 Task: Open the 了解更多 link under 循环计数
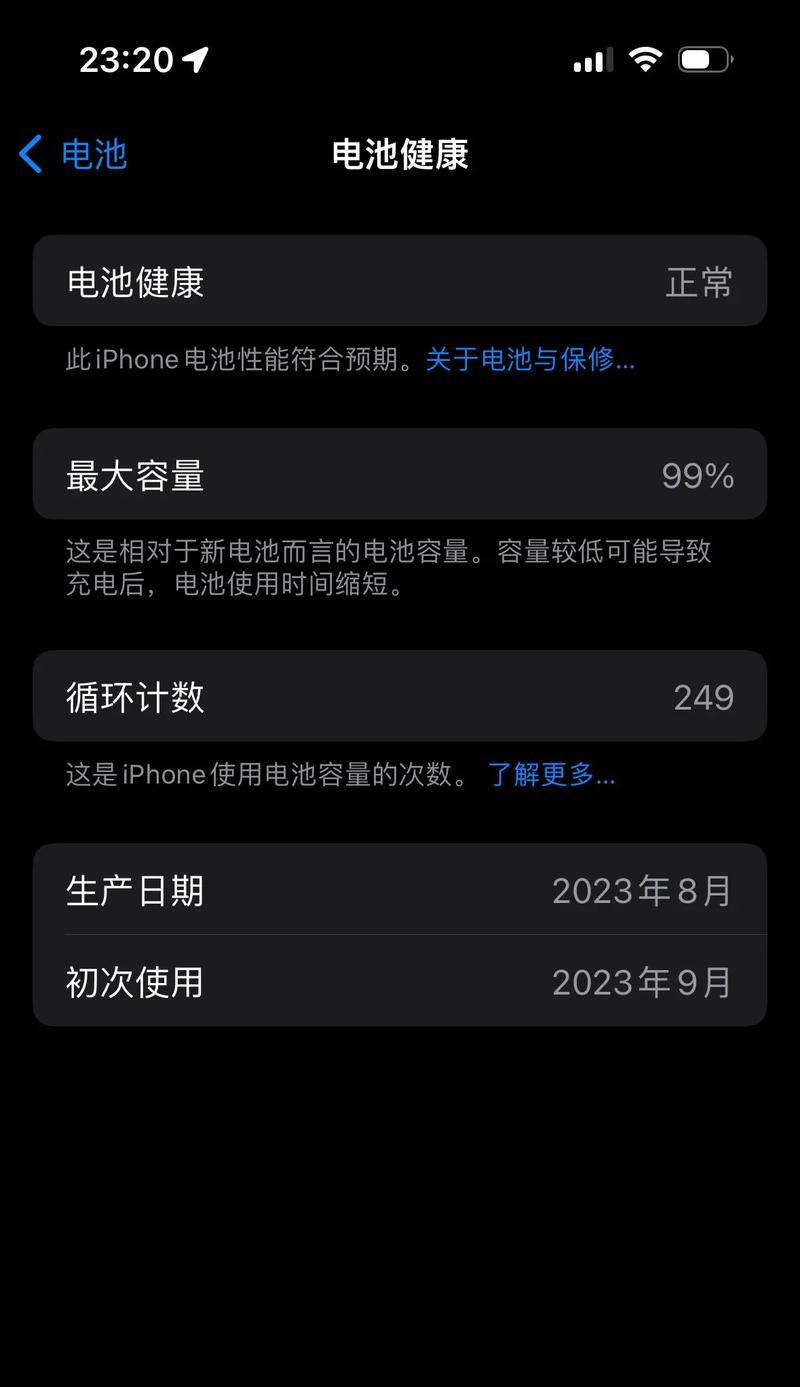click(x=550, y=774)
